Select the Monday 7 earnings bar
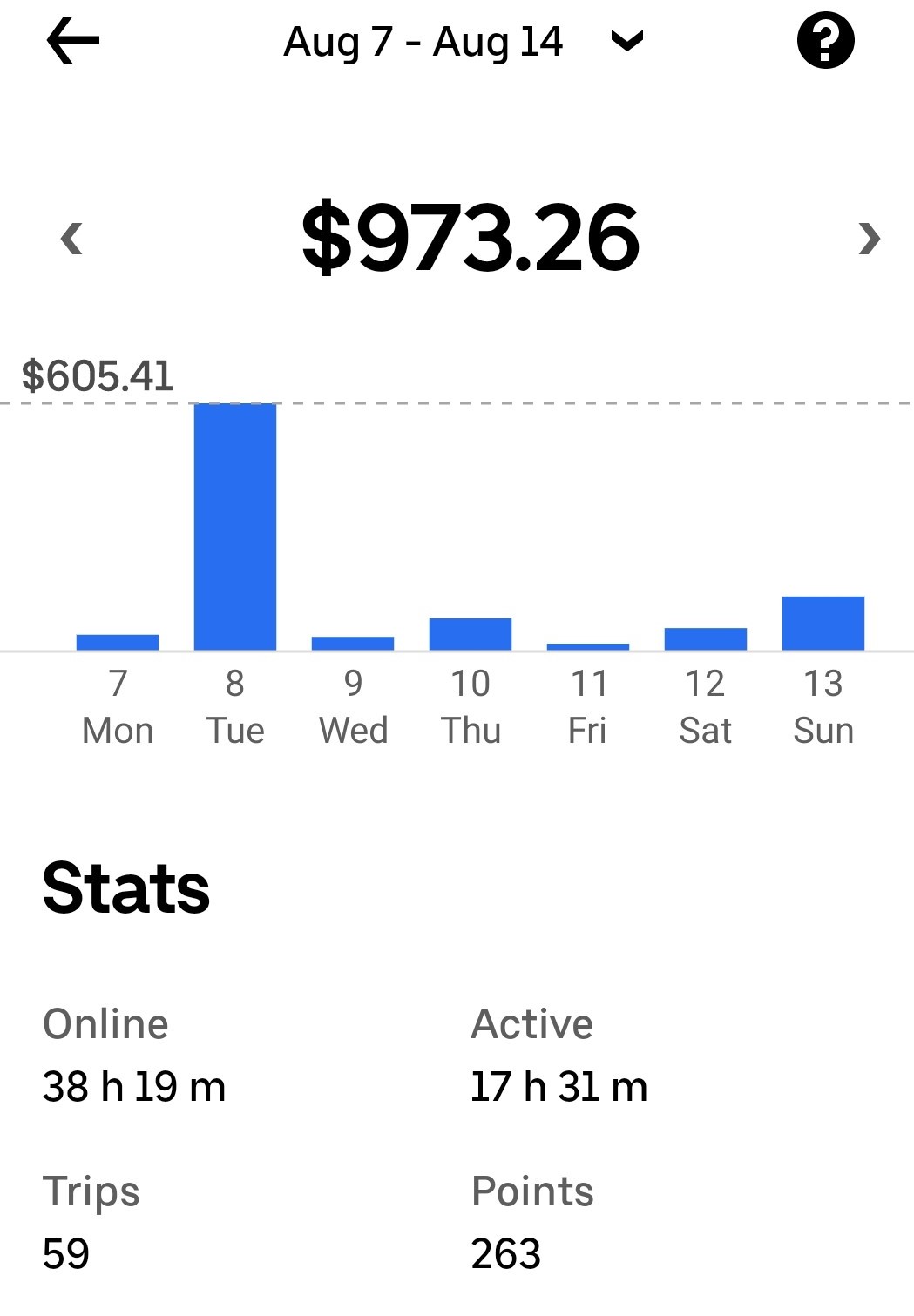 click(118, 643)
